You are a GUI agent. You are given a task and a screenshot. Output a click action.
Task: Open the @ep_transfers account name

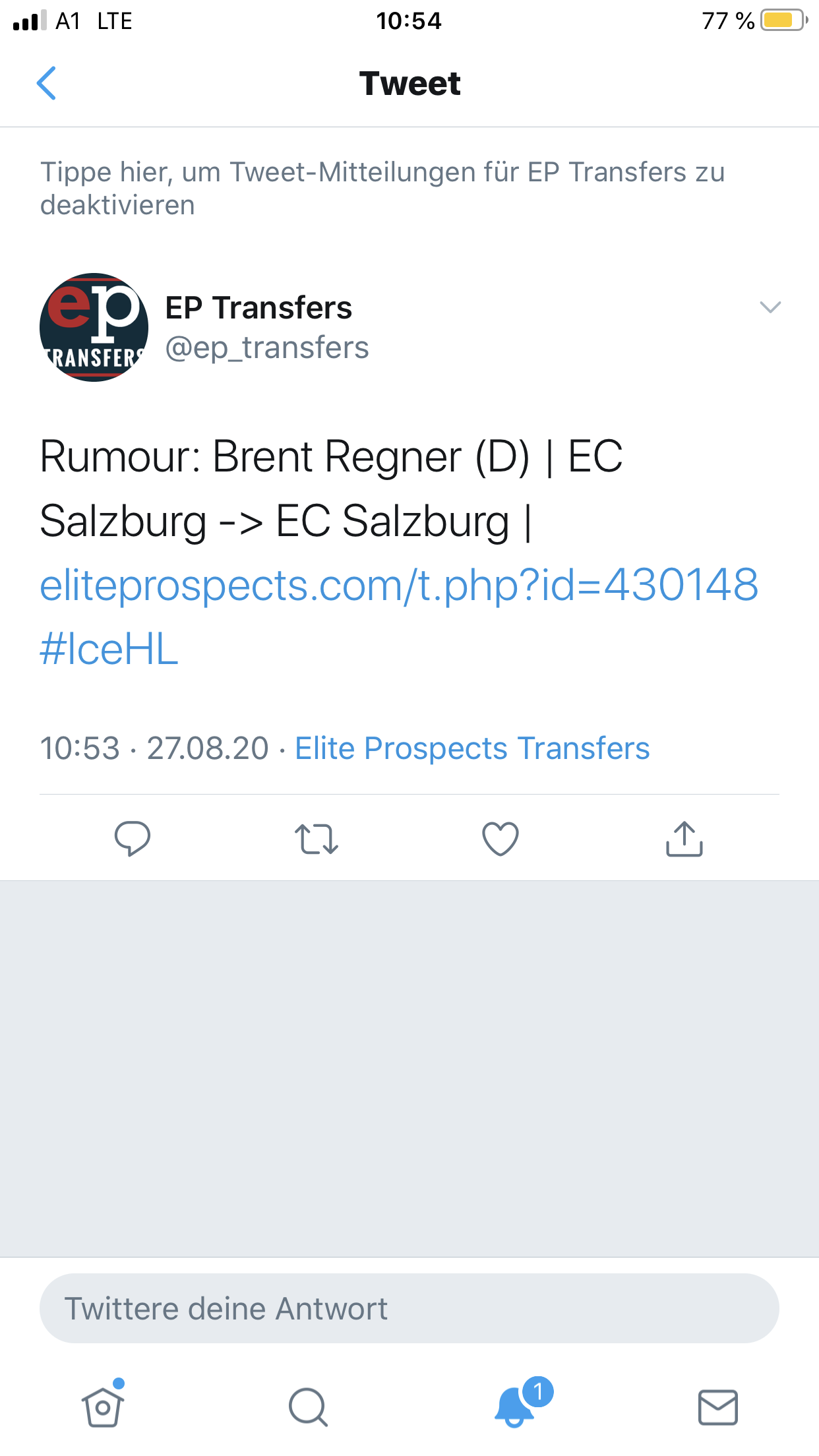pos(266,348)
